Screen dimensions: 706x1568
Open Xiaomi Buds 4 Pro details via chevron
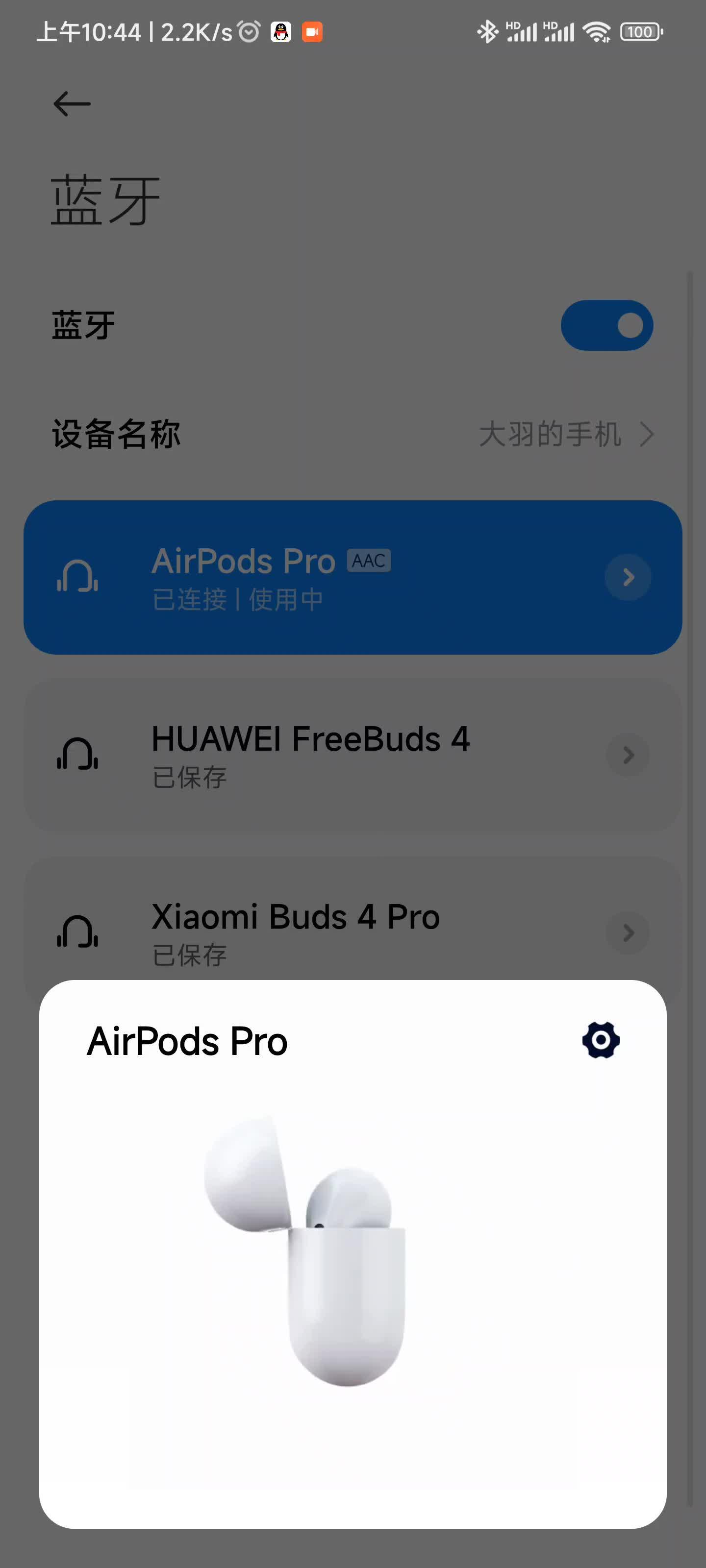(628, 932)
